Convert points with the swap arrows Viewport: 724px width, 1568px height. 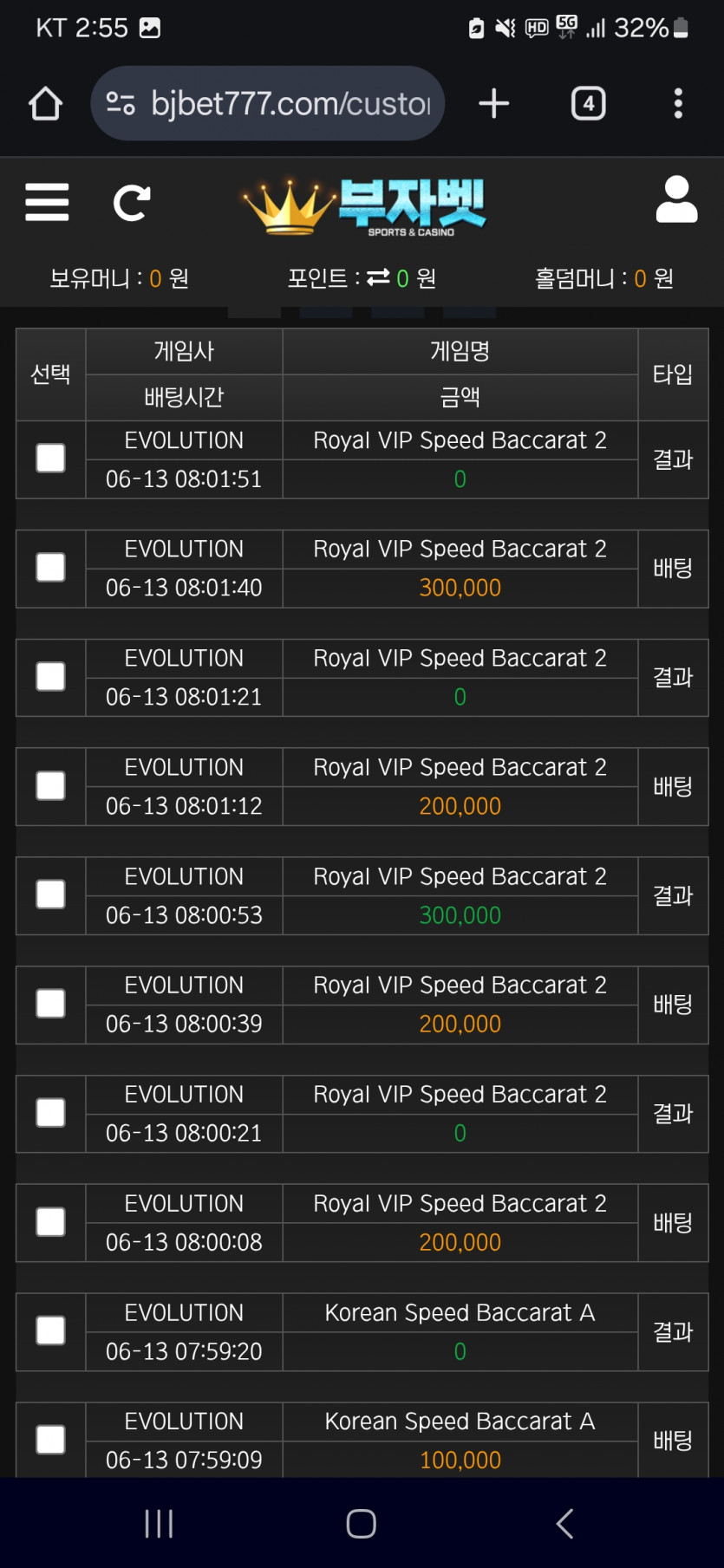tap(378, 277)
